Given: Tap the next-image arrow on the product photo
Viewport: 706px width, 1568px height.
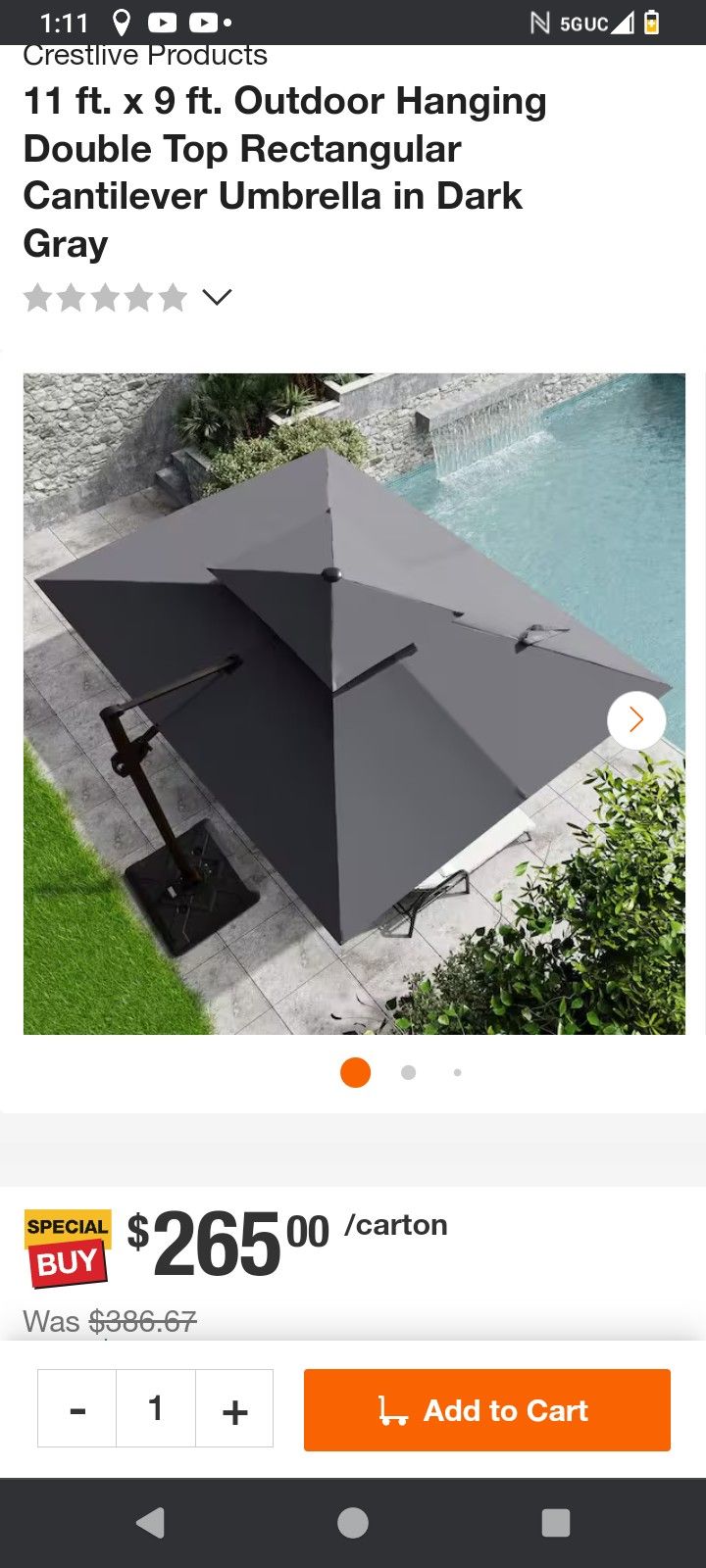Looking at the screenshot, I should [x=635, y=719].
